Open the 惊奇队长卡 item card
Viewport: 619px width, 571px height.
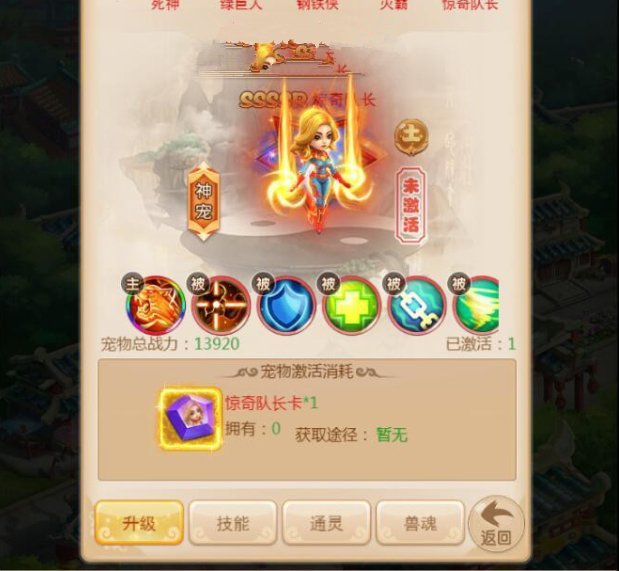[190, 416]
